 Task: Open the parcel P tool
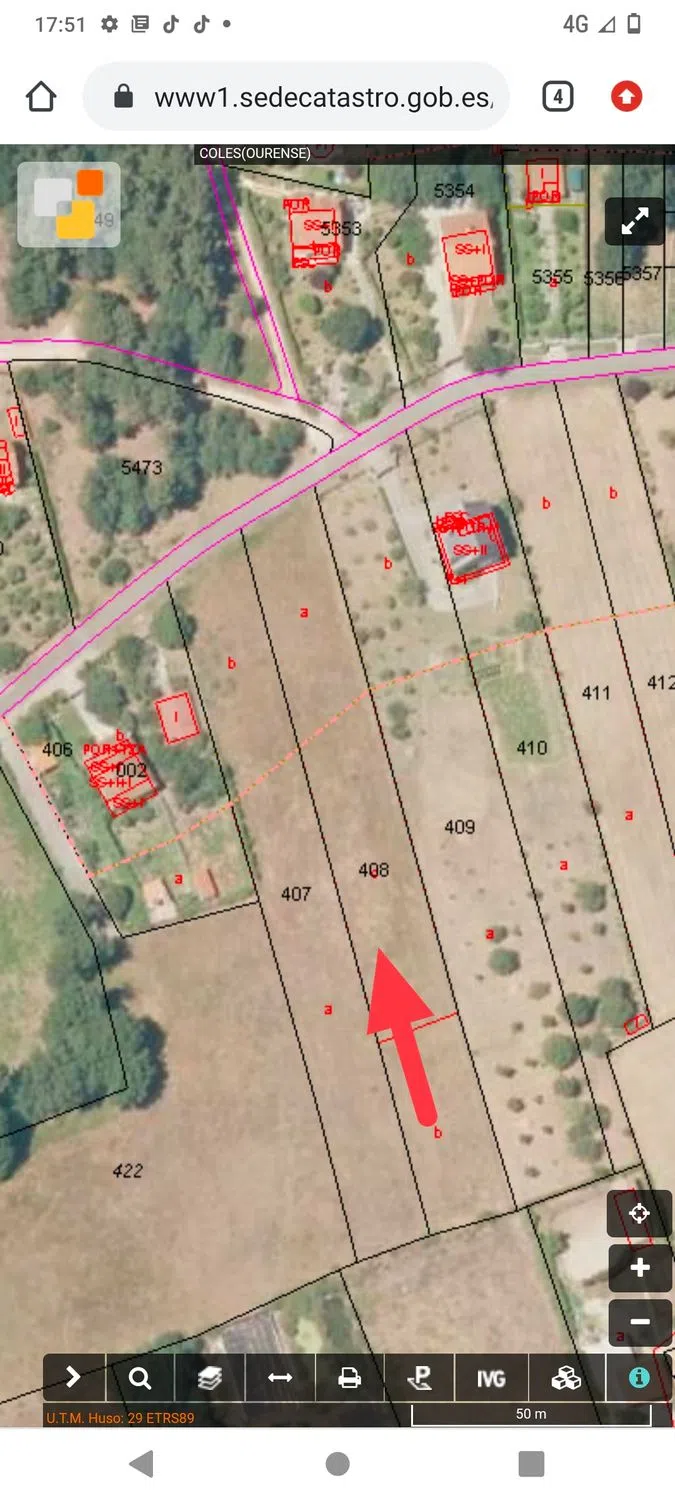point(419,1378)
